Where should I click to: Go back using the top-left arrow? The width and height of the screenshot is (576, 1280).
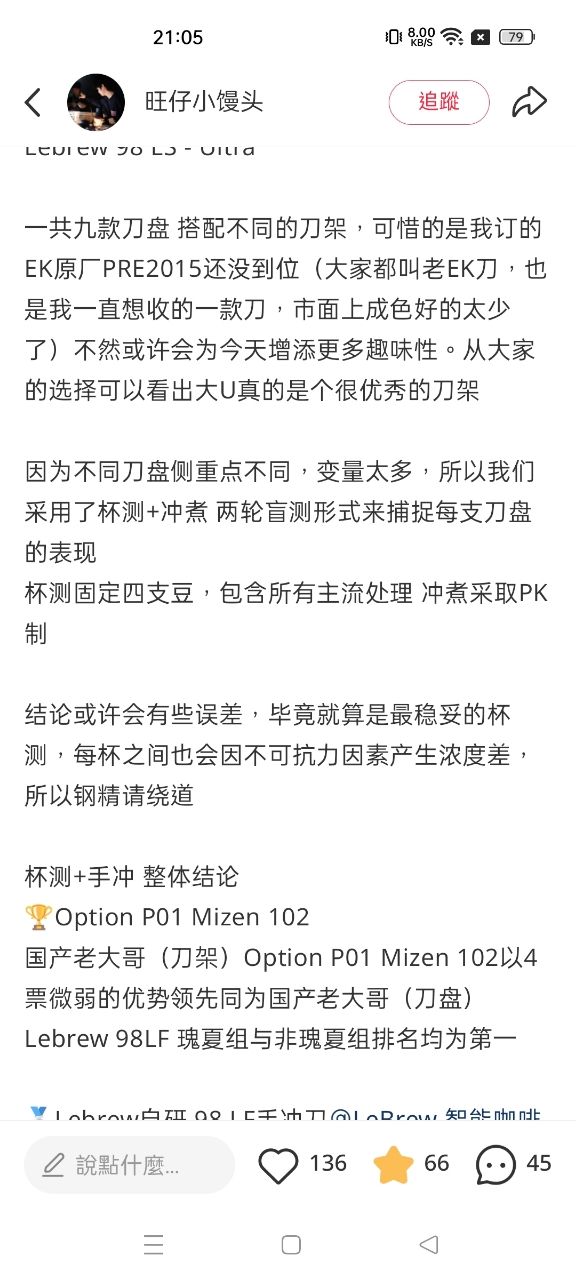pos(33,102)
